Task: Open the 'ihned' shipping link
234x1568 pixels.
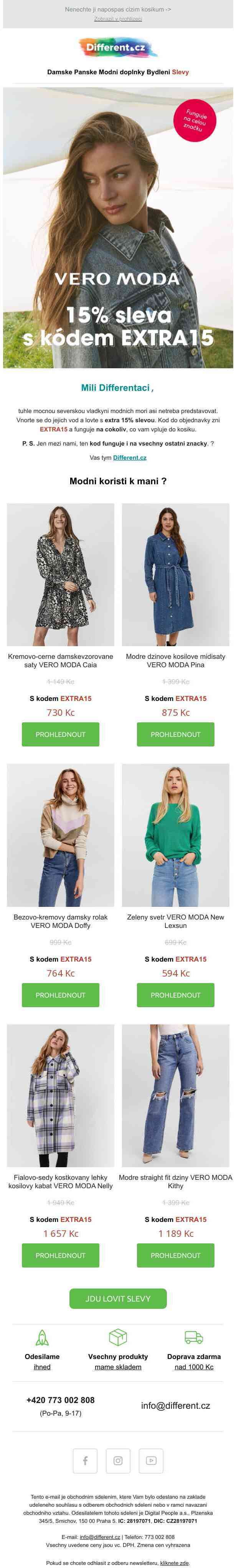Action: point(42,1367)
